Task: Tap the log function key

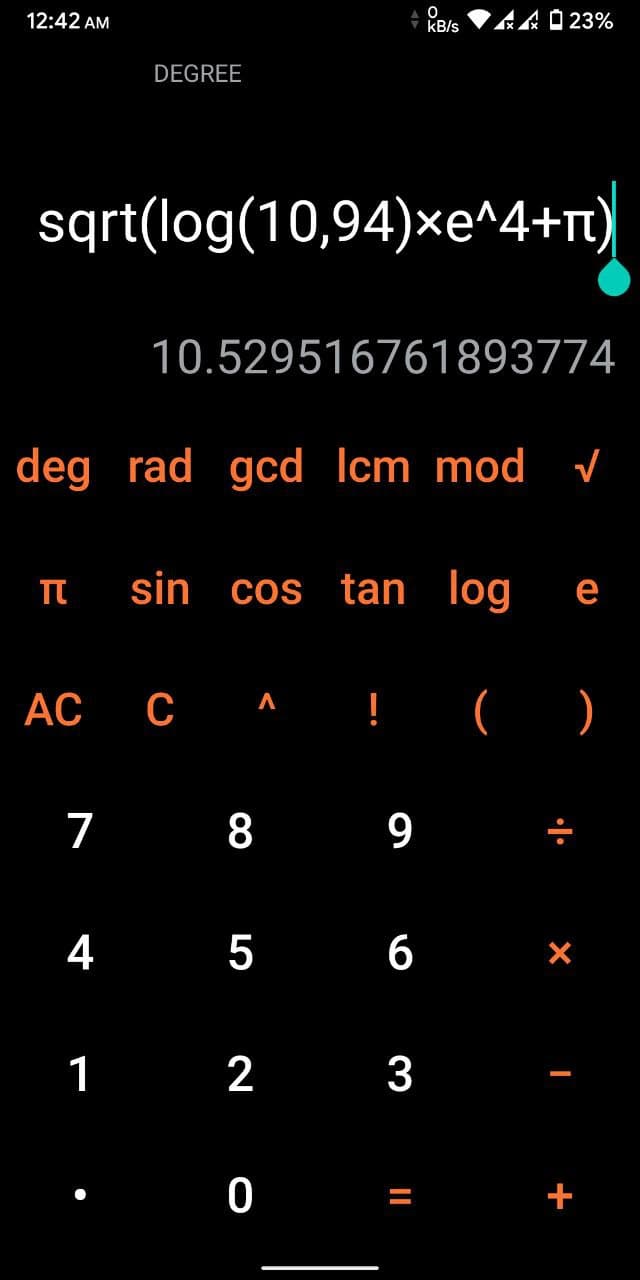Action: (480, 589)
